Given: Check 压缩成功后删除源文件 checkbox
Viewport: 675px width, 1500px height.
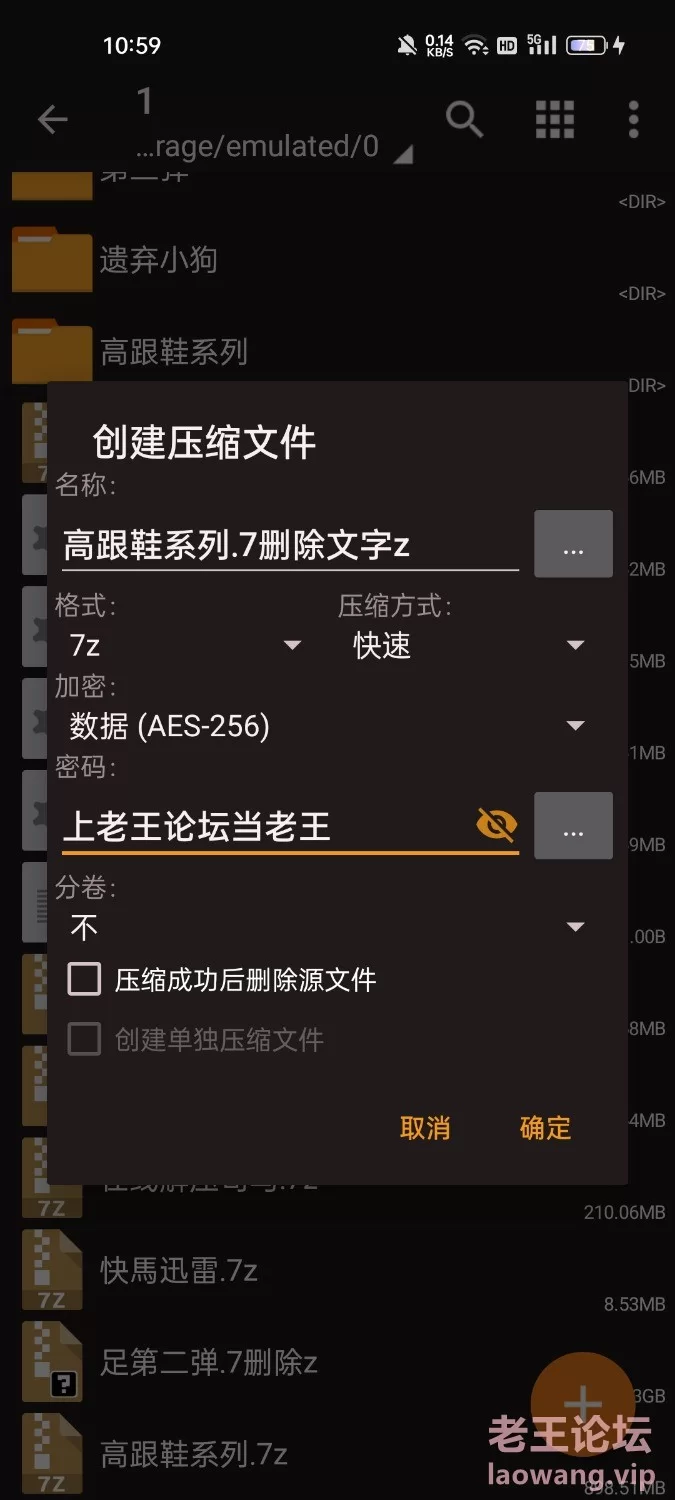Looking at the screenshot, I should (x=84, y=979).
